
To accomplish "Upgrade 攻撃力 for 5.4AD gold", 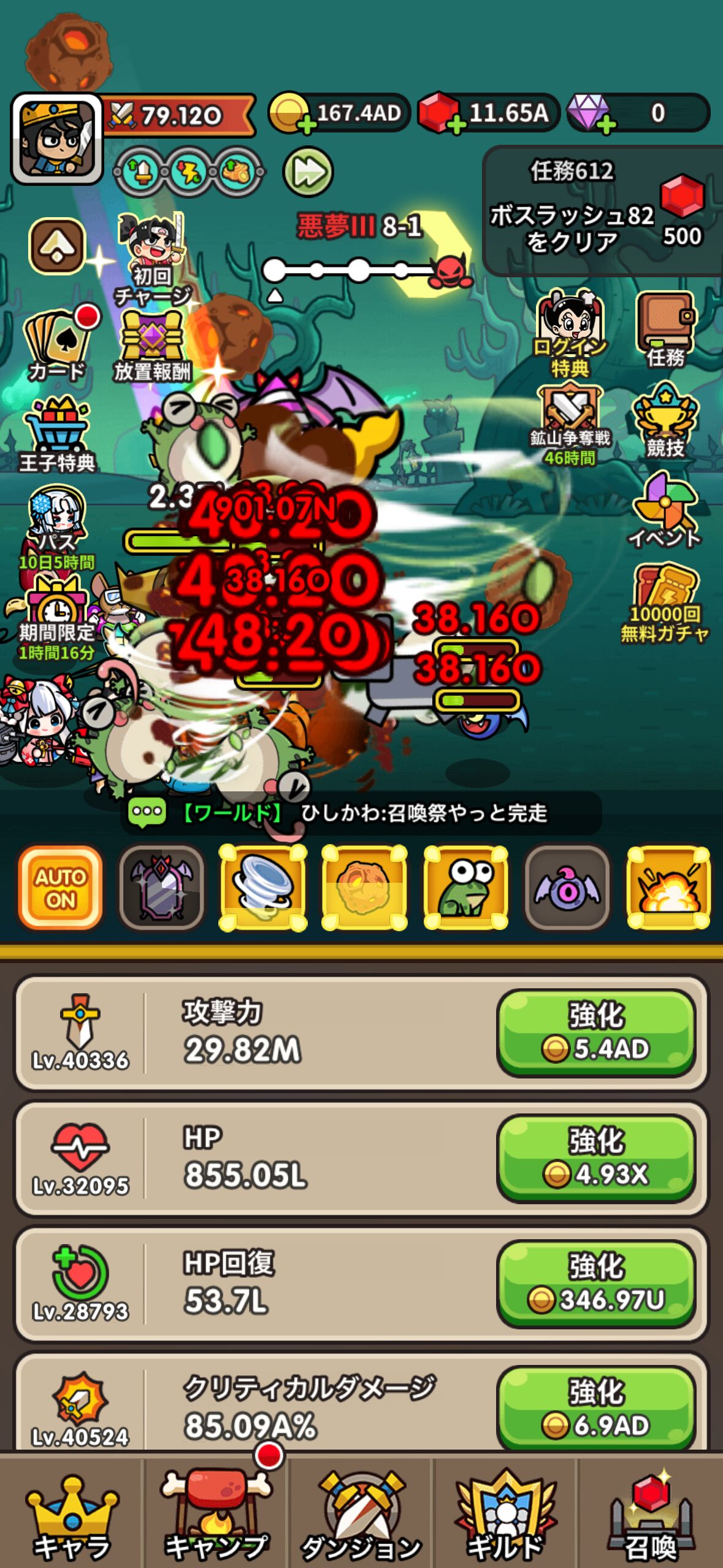I will pos(595,1033).
